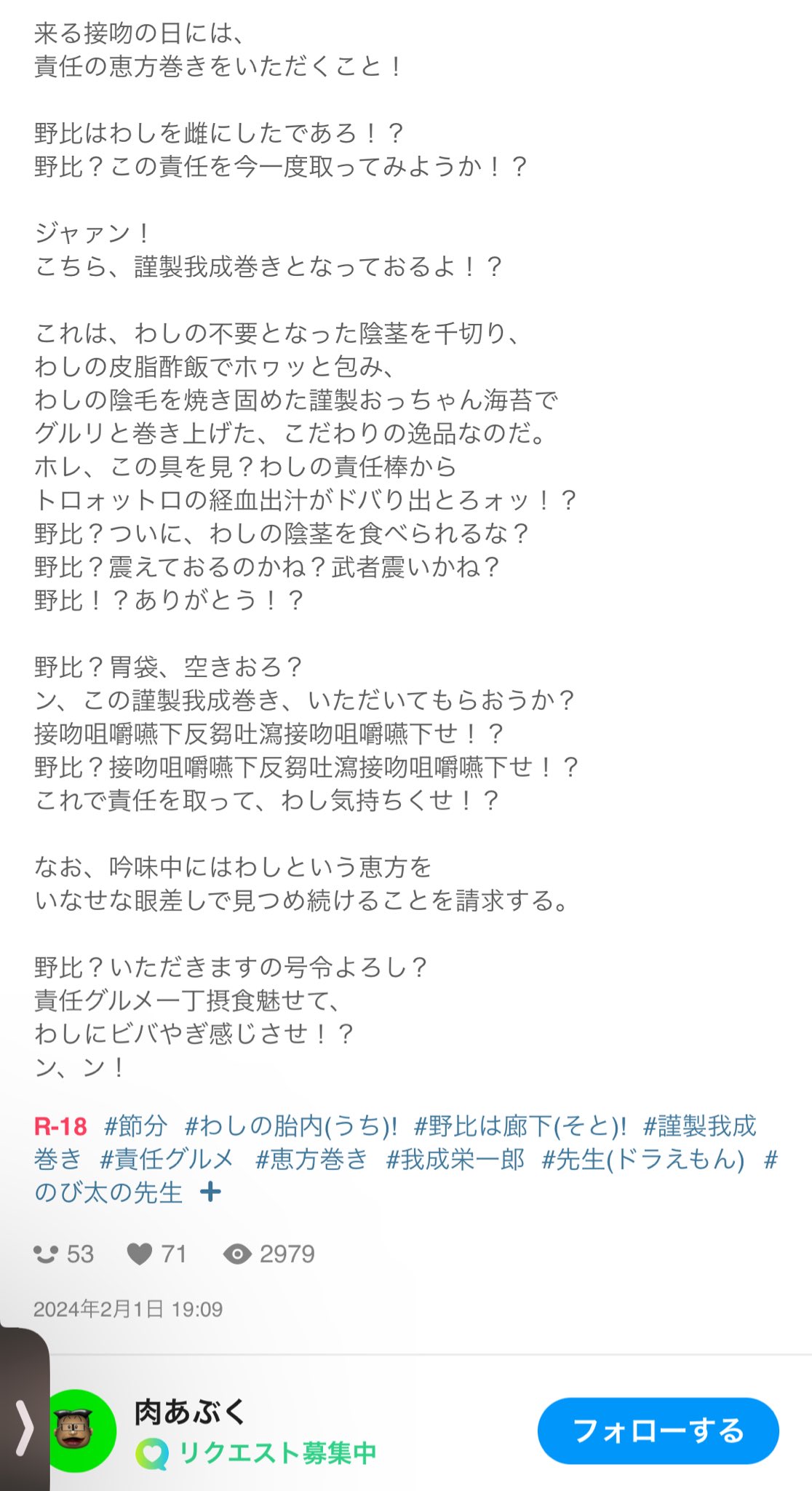Open the #我成栄一郎 tag
Screen dimensions: 812x1491
point(455,1159)
